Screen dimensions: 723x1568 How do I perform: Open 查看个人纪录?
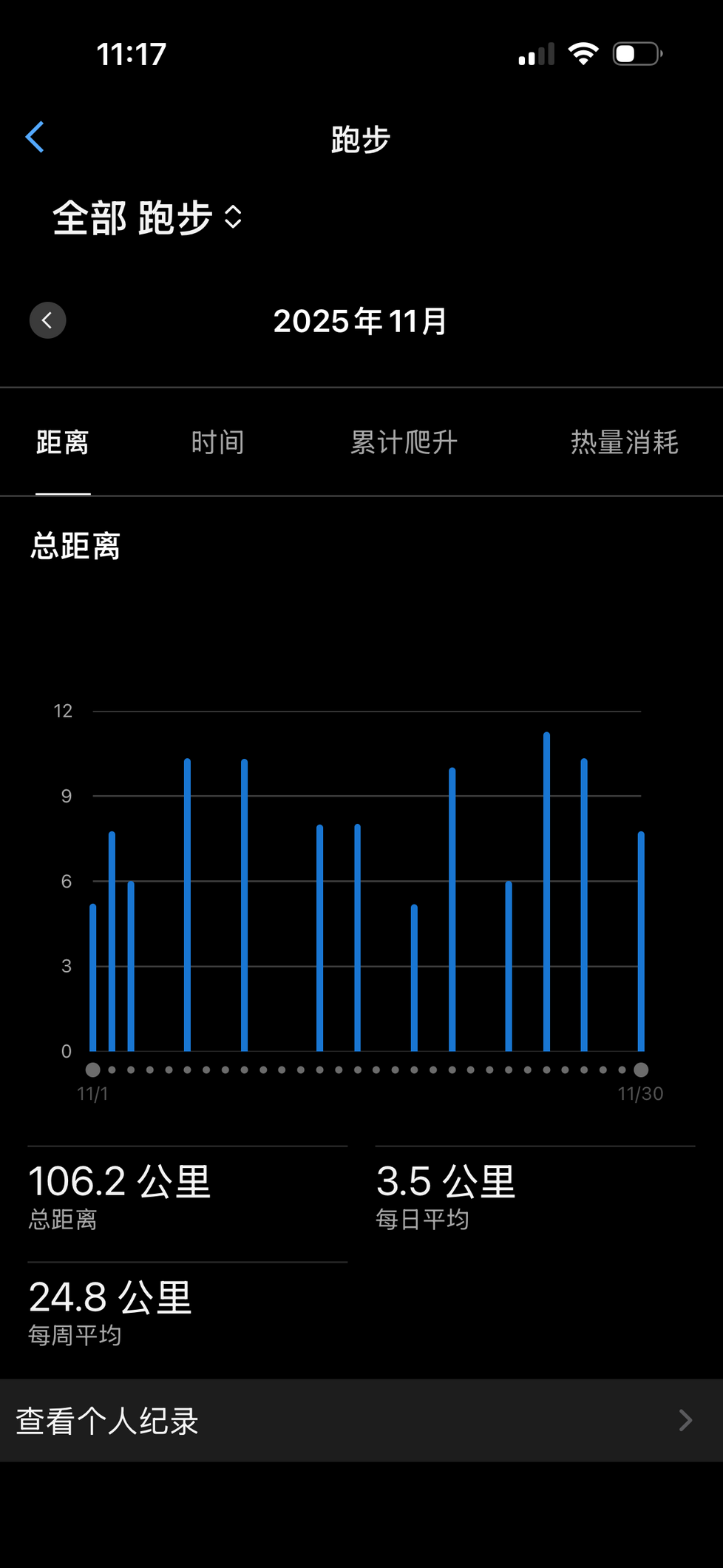(361, 1420)
